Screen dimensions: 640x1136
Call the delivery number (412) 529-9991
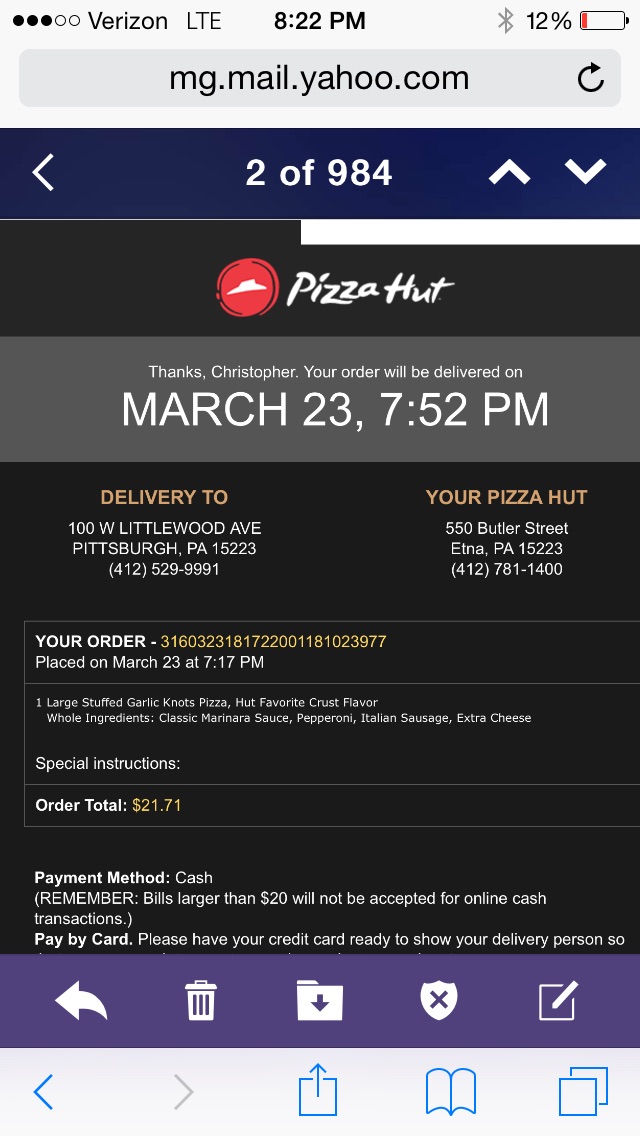[164, 570]
